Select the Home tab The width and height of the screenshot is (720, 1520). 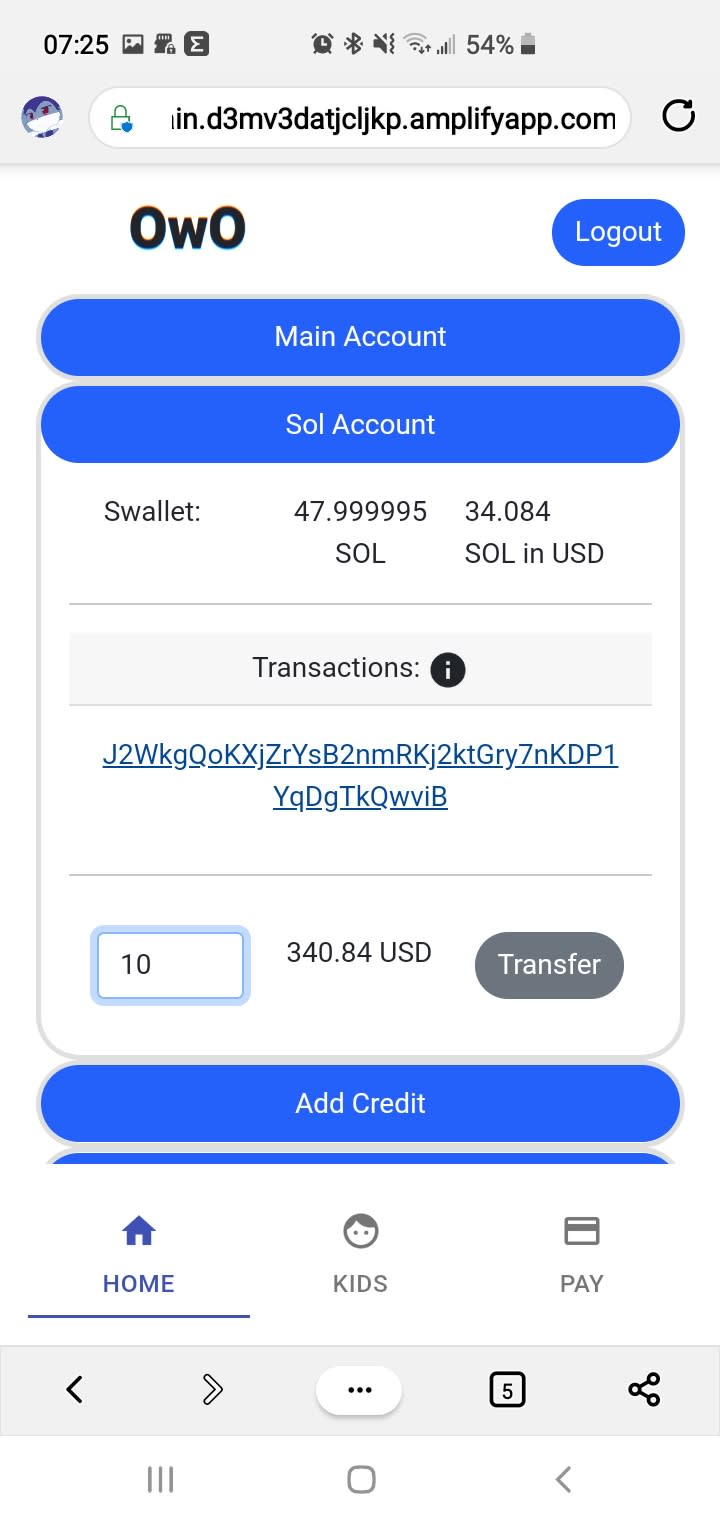pos(139,1255)
